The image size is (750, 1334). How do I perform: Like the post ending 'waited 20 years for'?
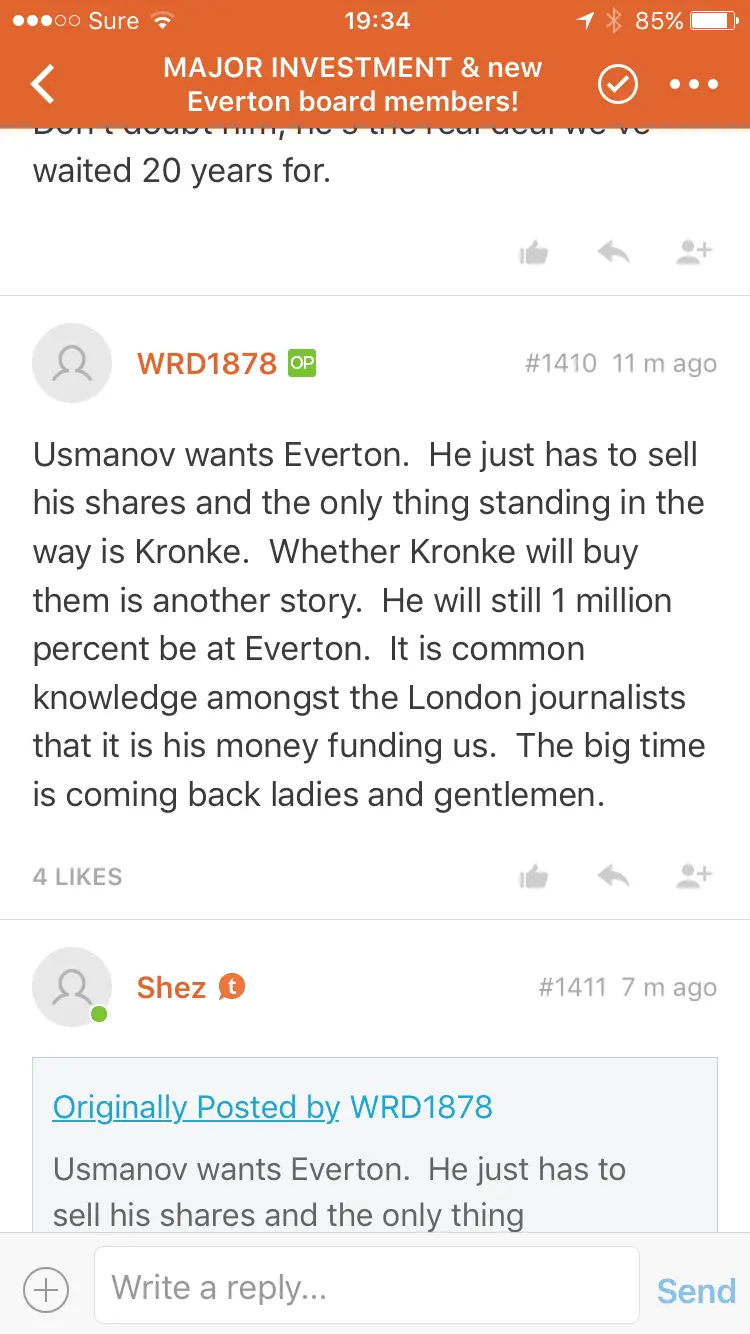click(x=534, y=253)
